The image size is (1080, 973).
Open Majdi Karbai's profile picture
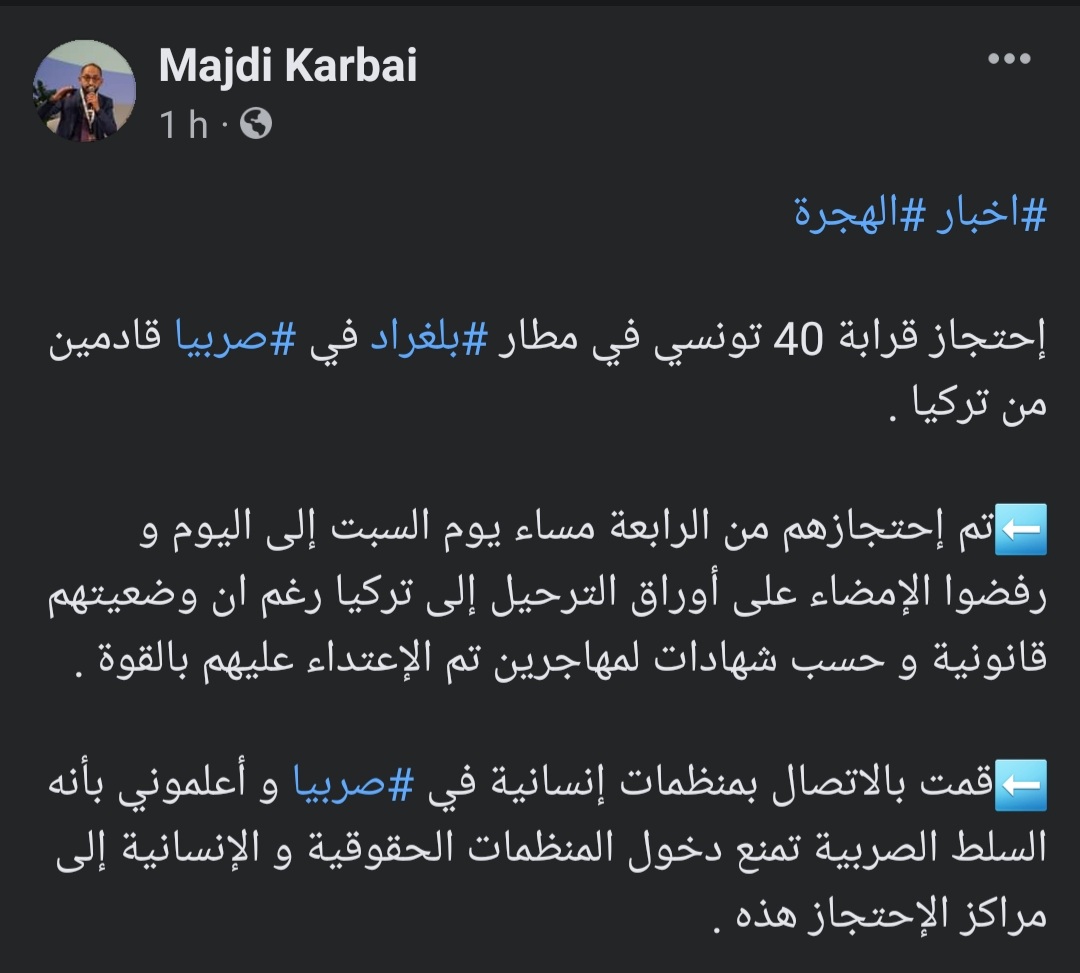click(85, 91)
